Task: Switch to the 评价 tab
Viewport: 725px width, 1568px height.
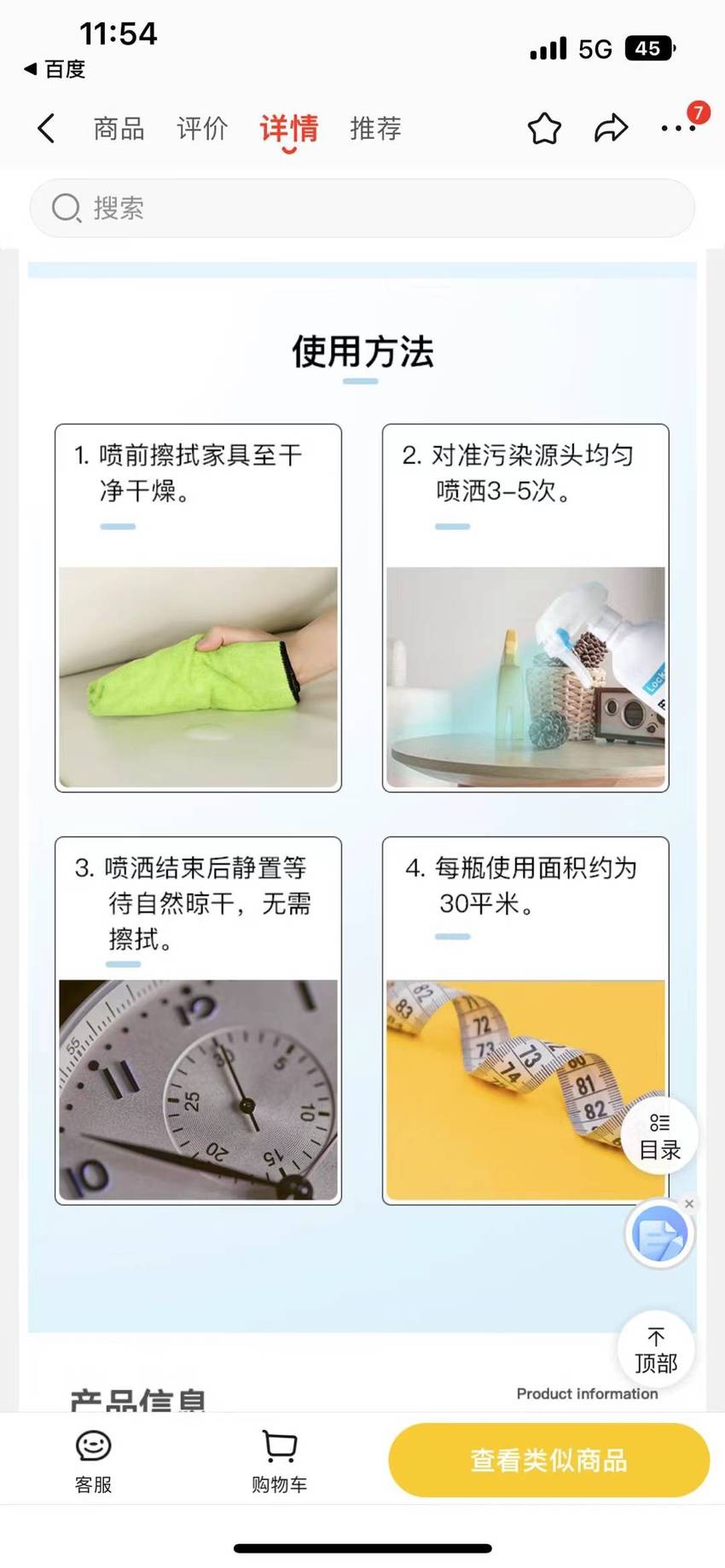Action: click(202, 129)
